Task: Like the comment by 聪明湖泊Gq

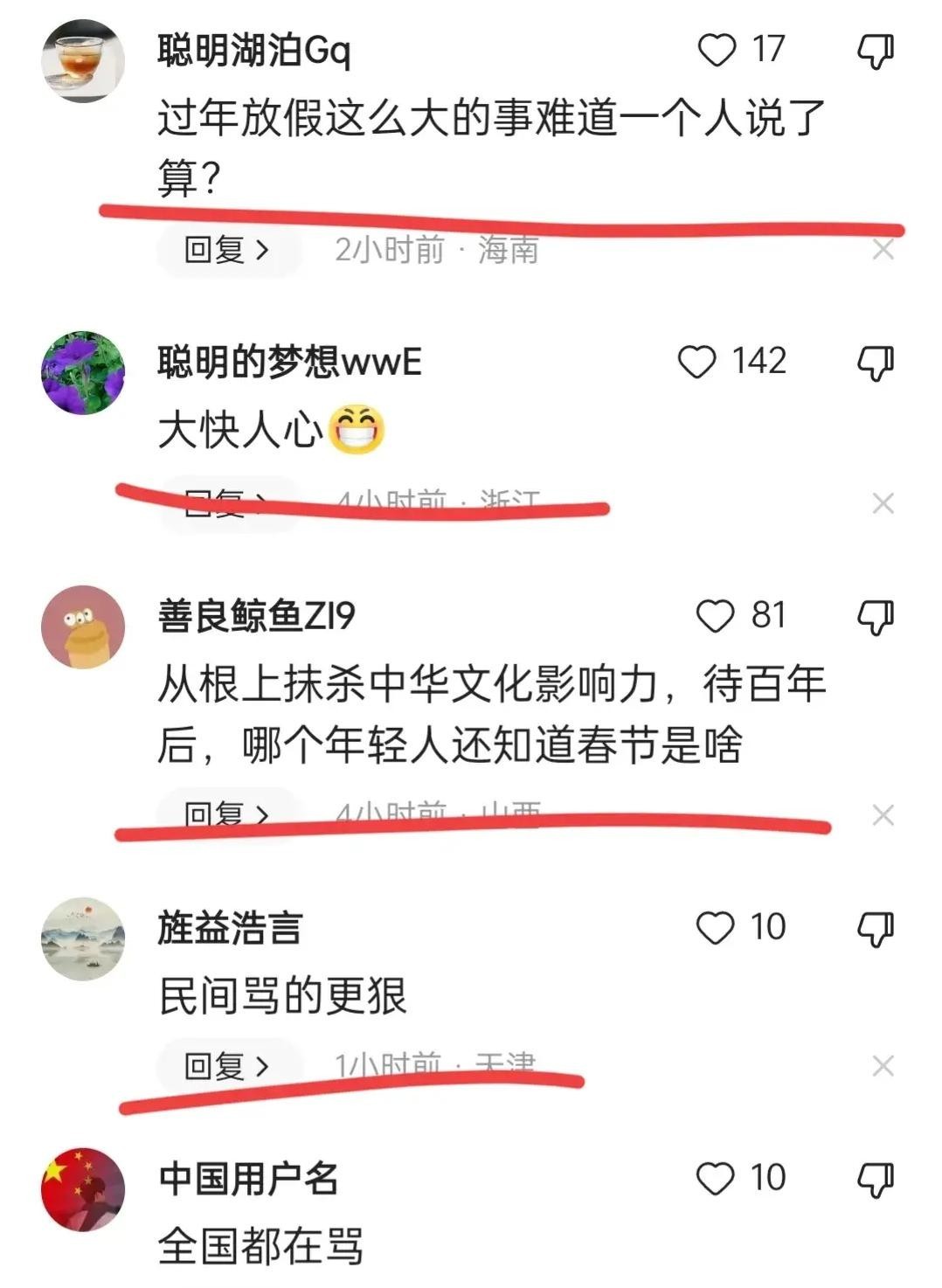Action: [x=717, y=51]
